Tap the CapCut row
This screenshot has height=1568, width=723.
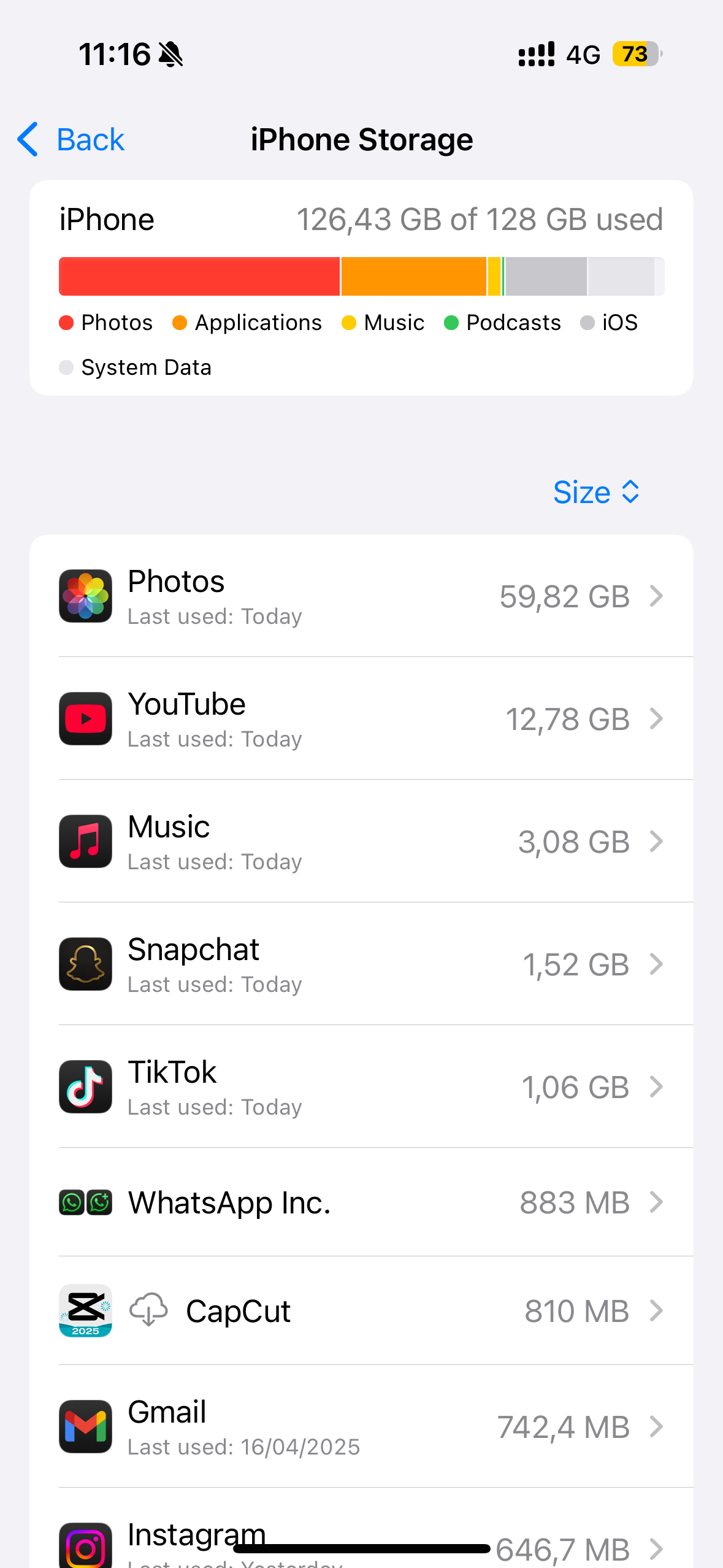pos(362,1312)
